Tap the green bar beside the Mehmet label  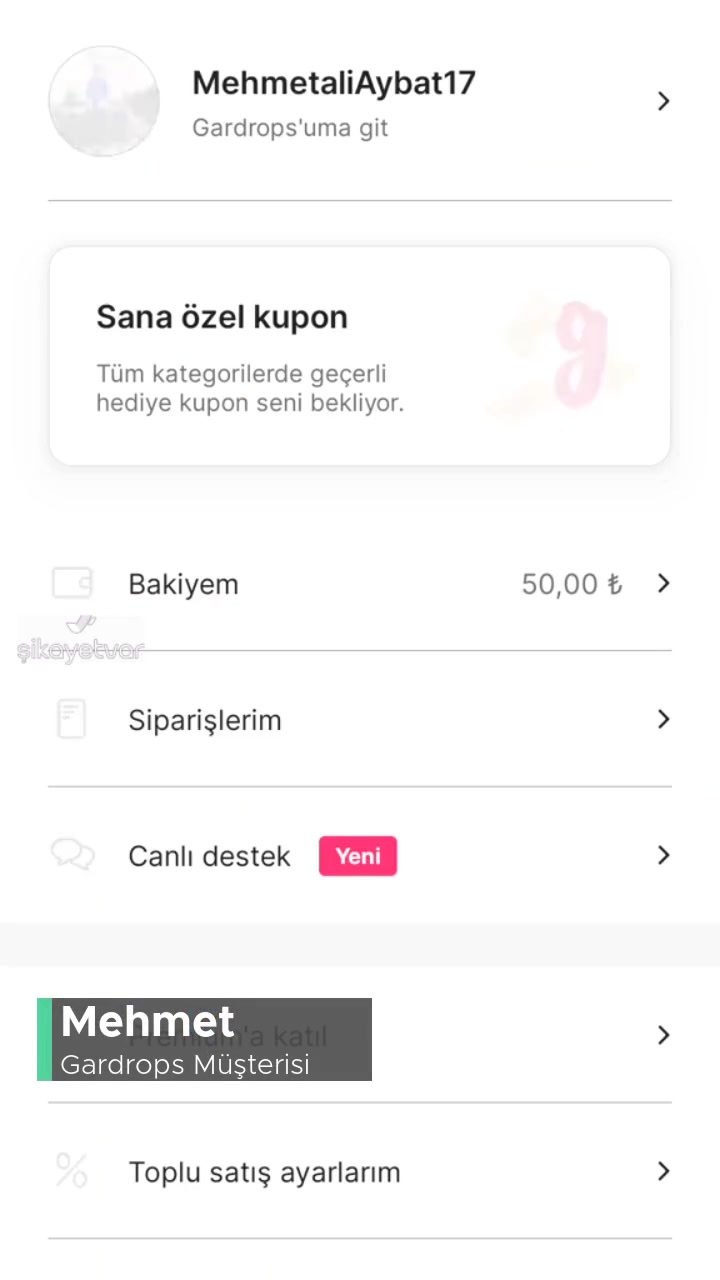coord(44,1040)
